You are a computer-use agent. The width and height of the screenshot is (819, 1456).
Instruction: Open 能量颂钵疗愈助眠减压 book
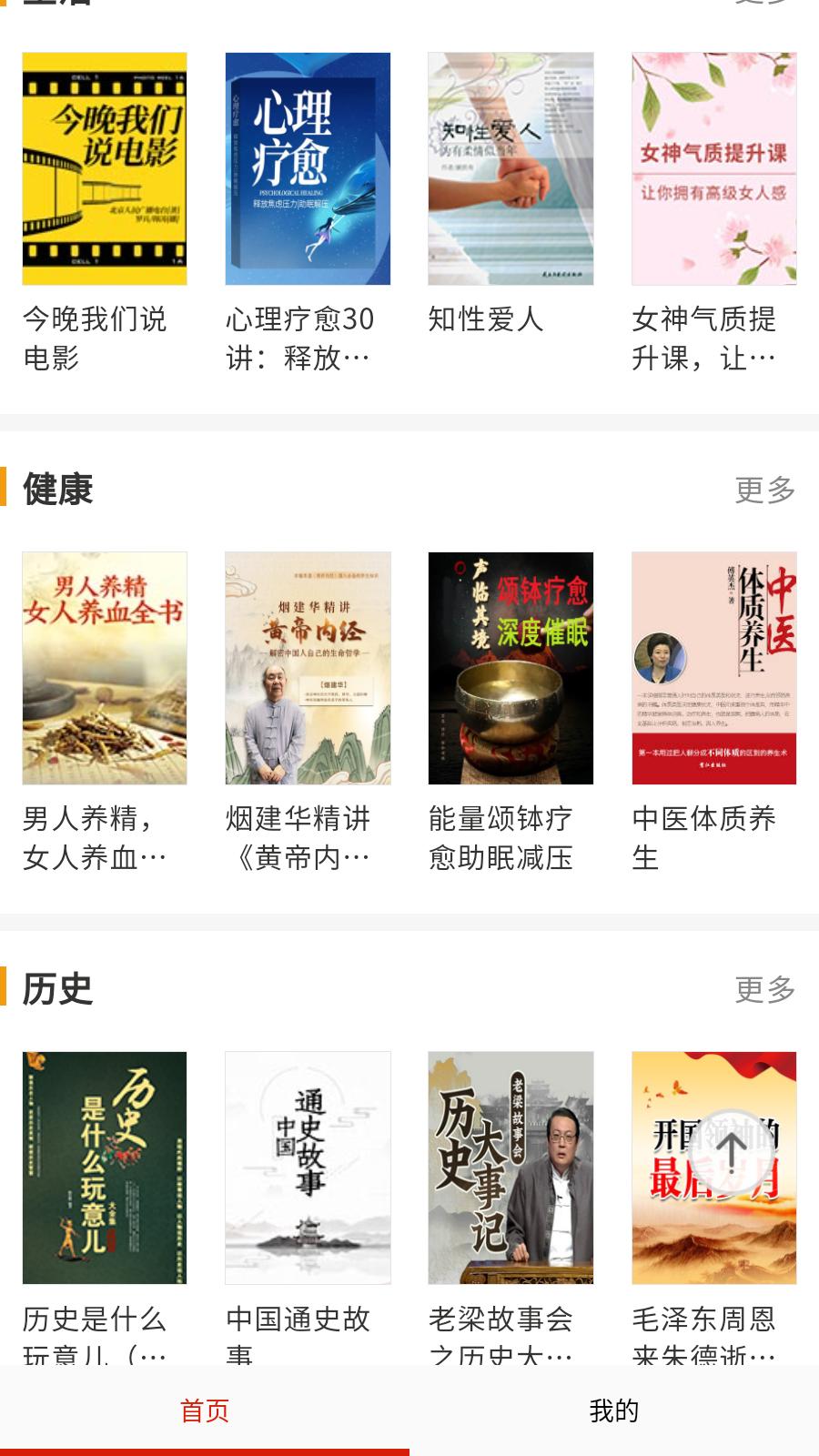coord(511,668)
